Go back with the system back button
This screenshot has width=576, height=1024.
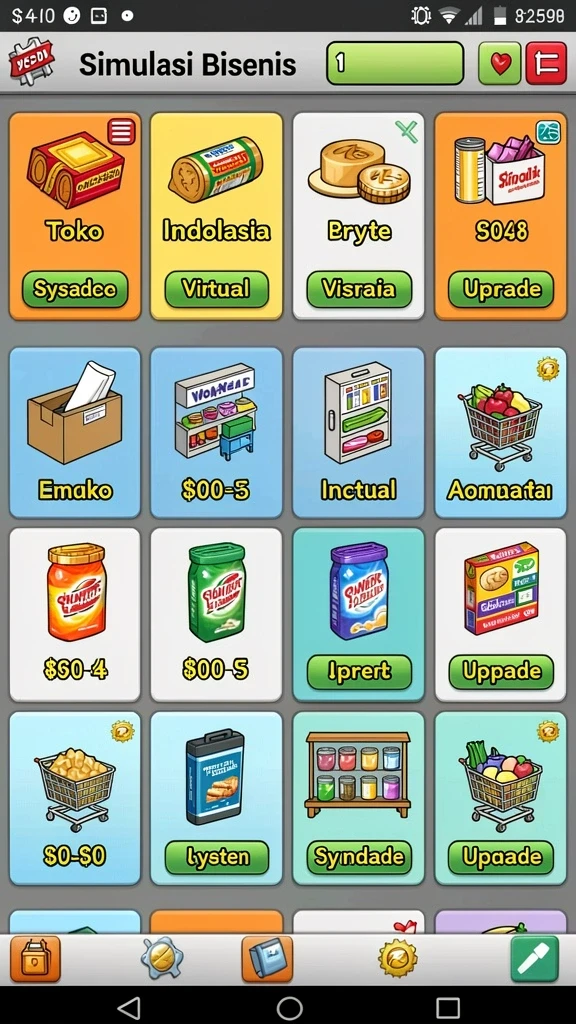point(129,1007)
